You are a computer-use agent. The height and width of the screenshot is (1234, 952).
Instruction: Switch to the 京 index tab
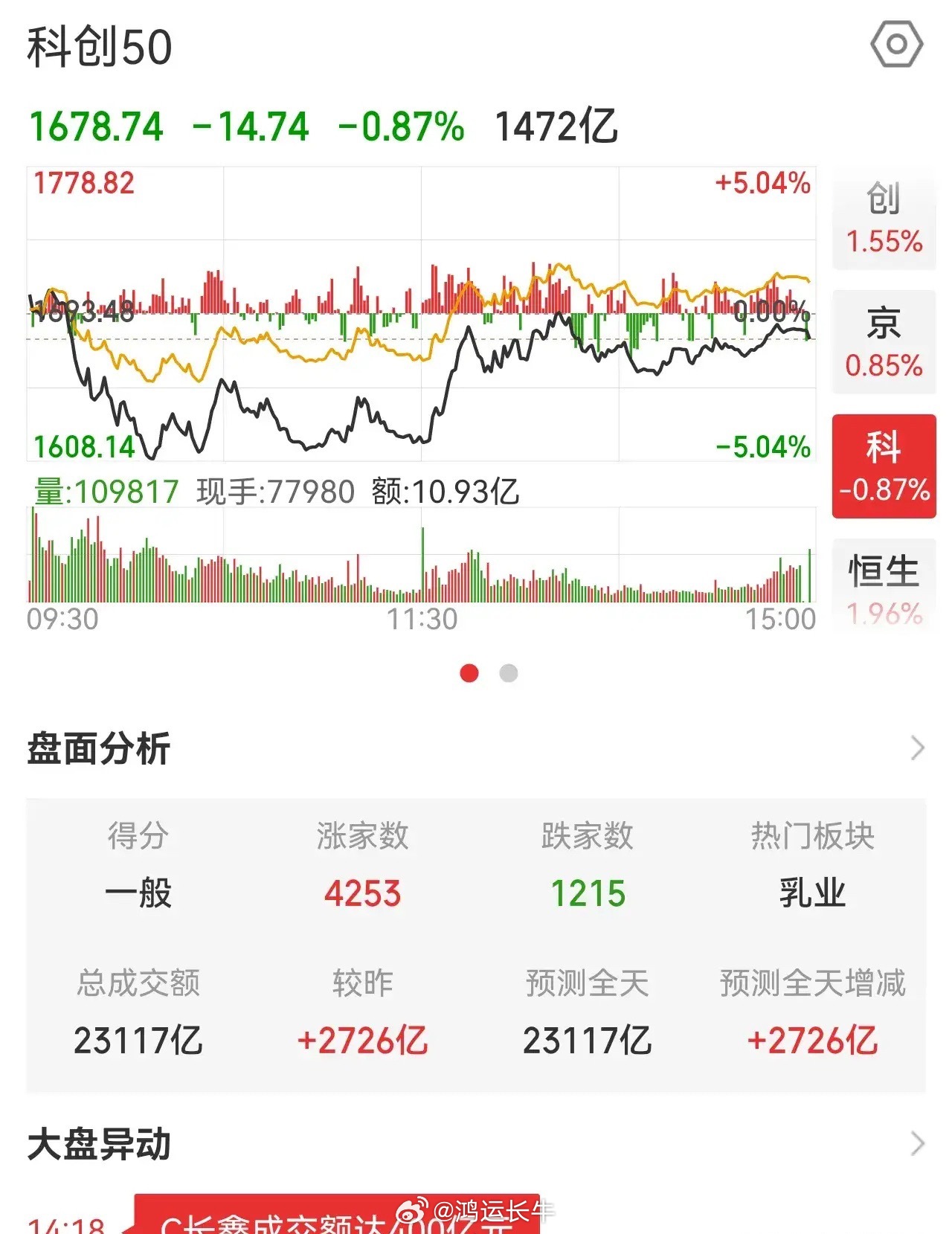coord(884,342)
